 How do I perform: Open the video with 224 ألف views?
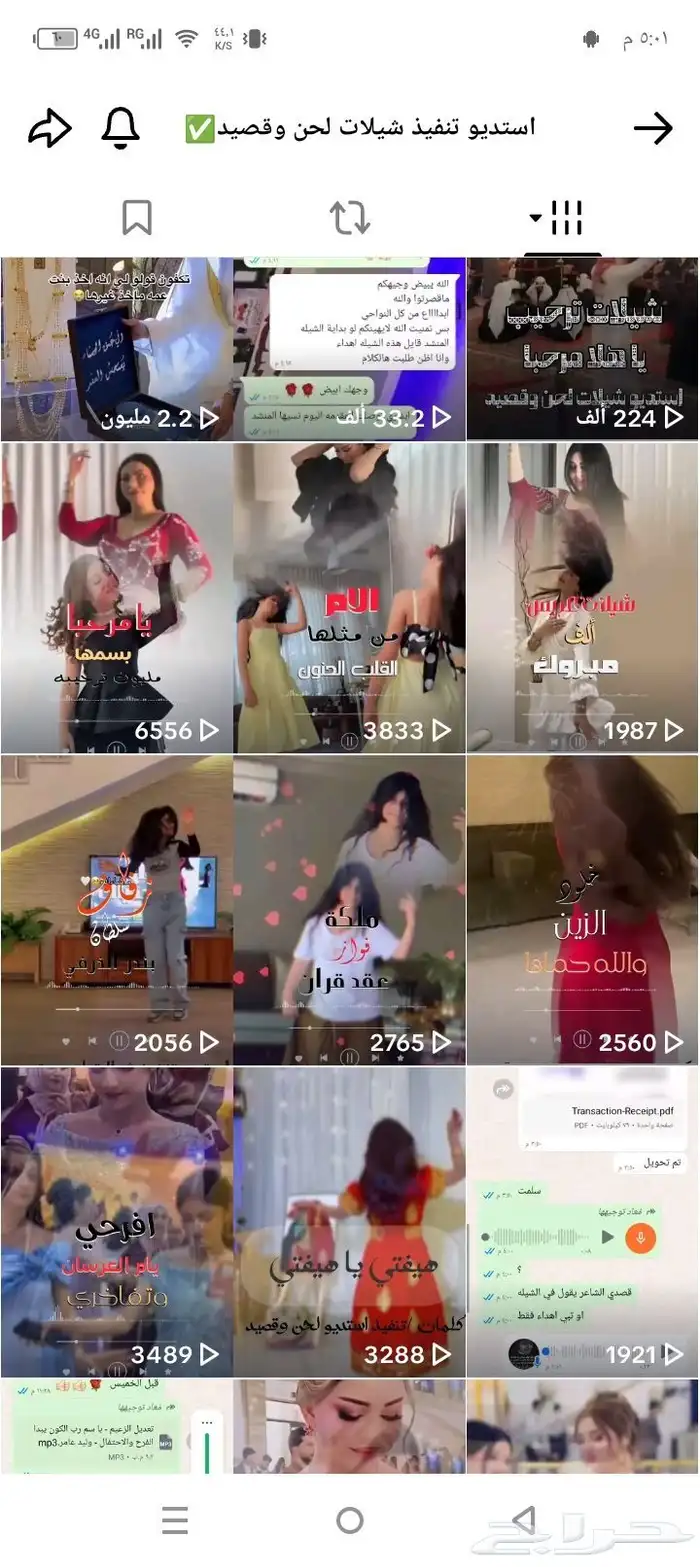point(583,349)
